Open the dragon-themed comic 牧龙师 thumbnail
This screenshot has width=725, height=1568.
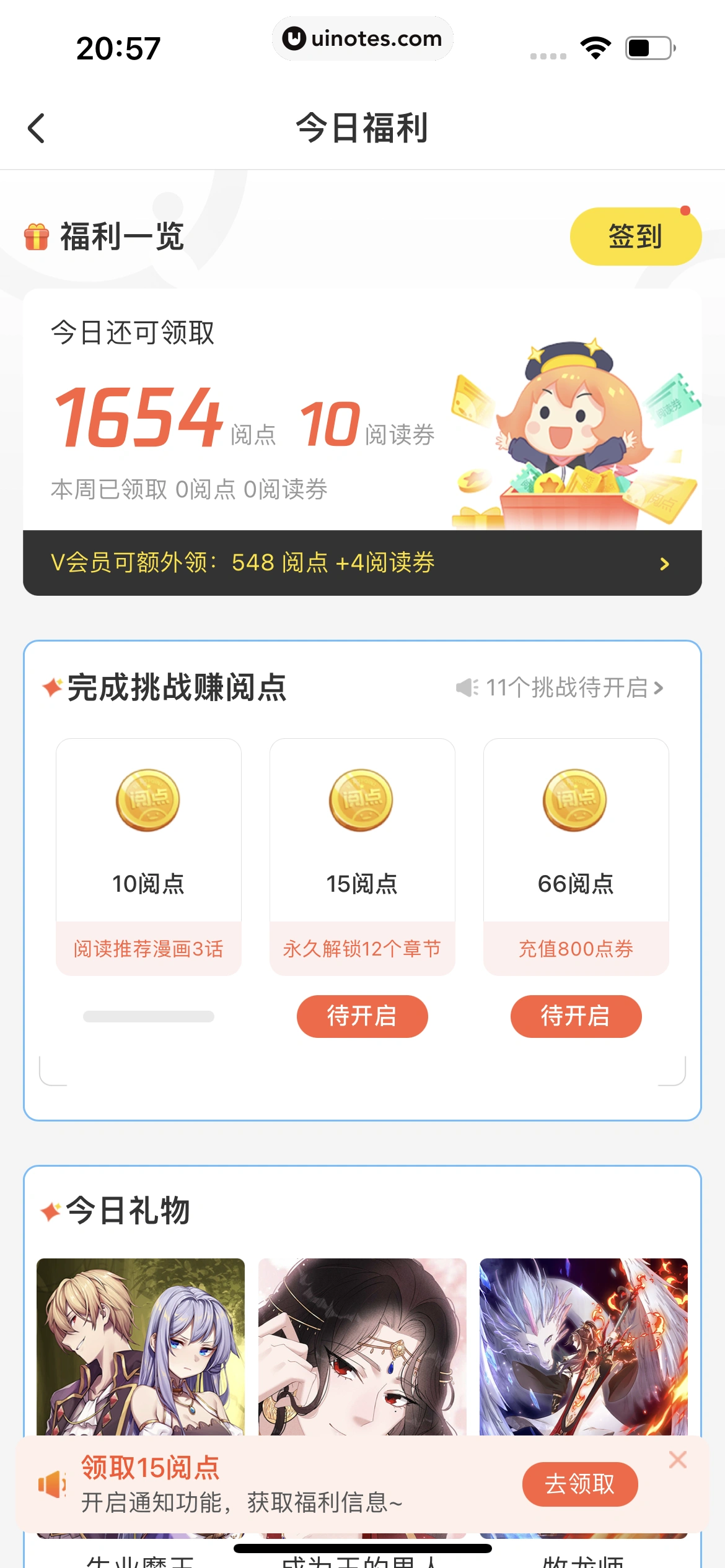(x=584, y=1350)
